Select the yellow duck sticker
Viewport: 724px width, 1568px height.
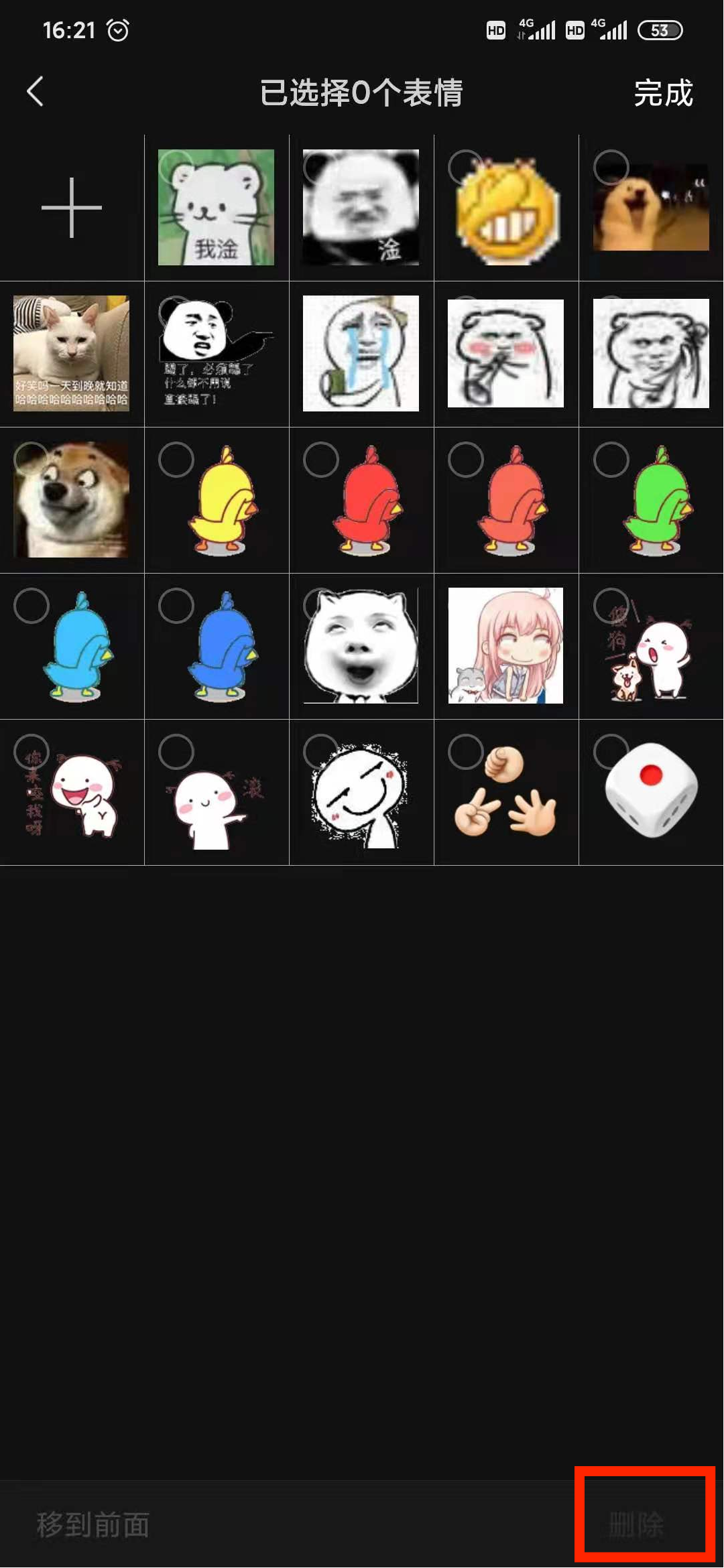point(216,499)
